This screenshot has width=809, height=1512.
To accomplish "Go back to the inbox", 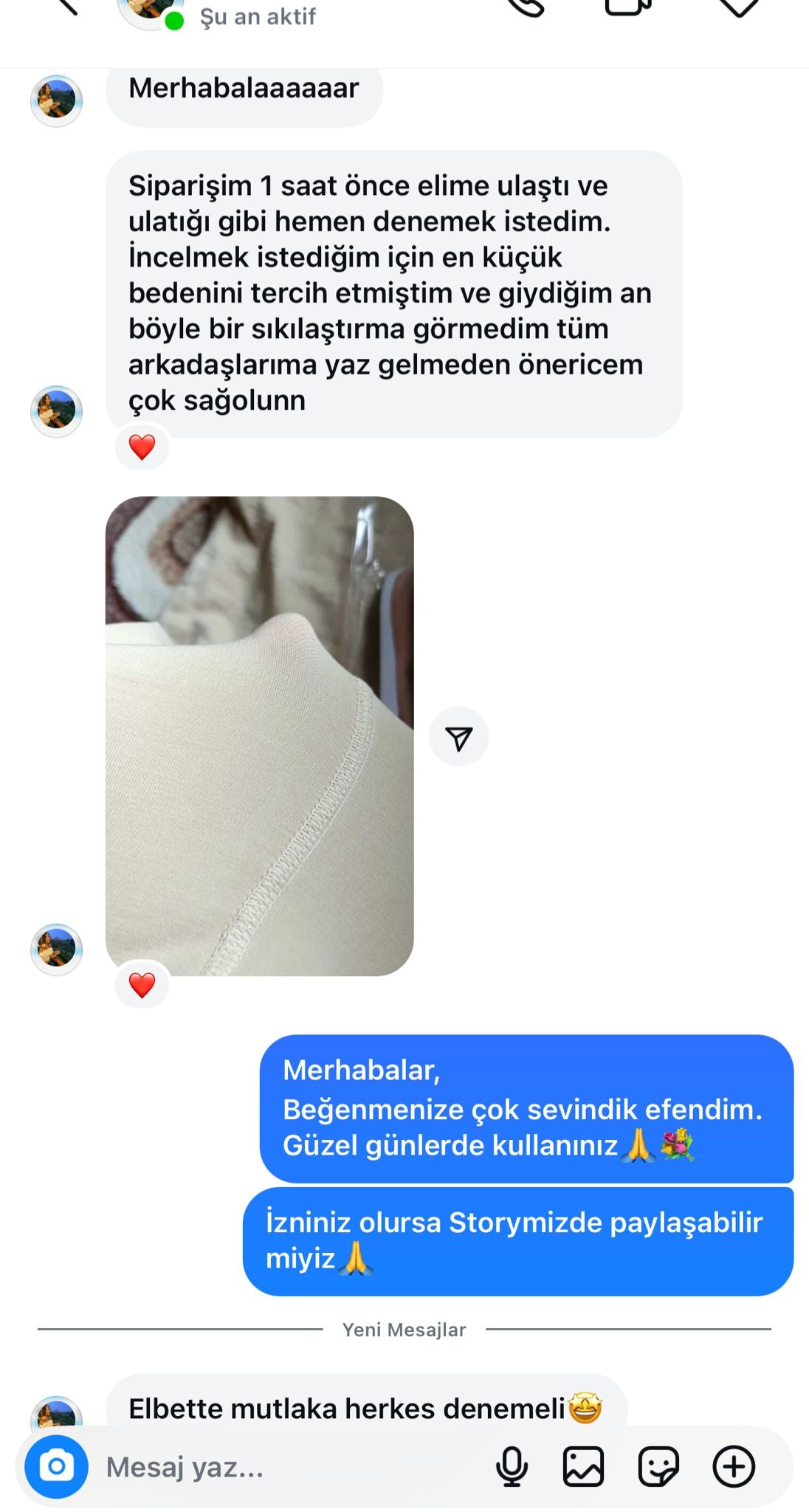I will 66,6.
